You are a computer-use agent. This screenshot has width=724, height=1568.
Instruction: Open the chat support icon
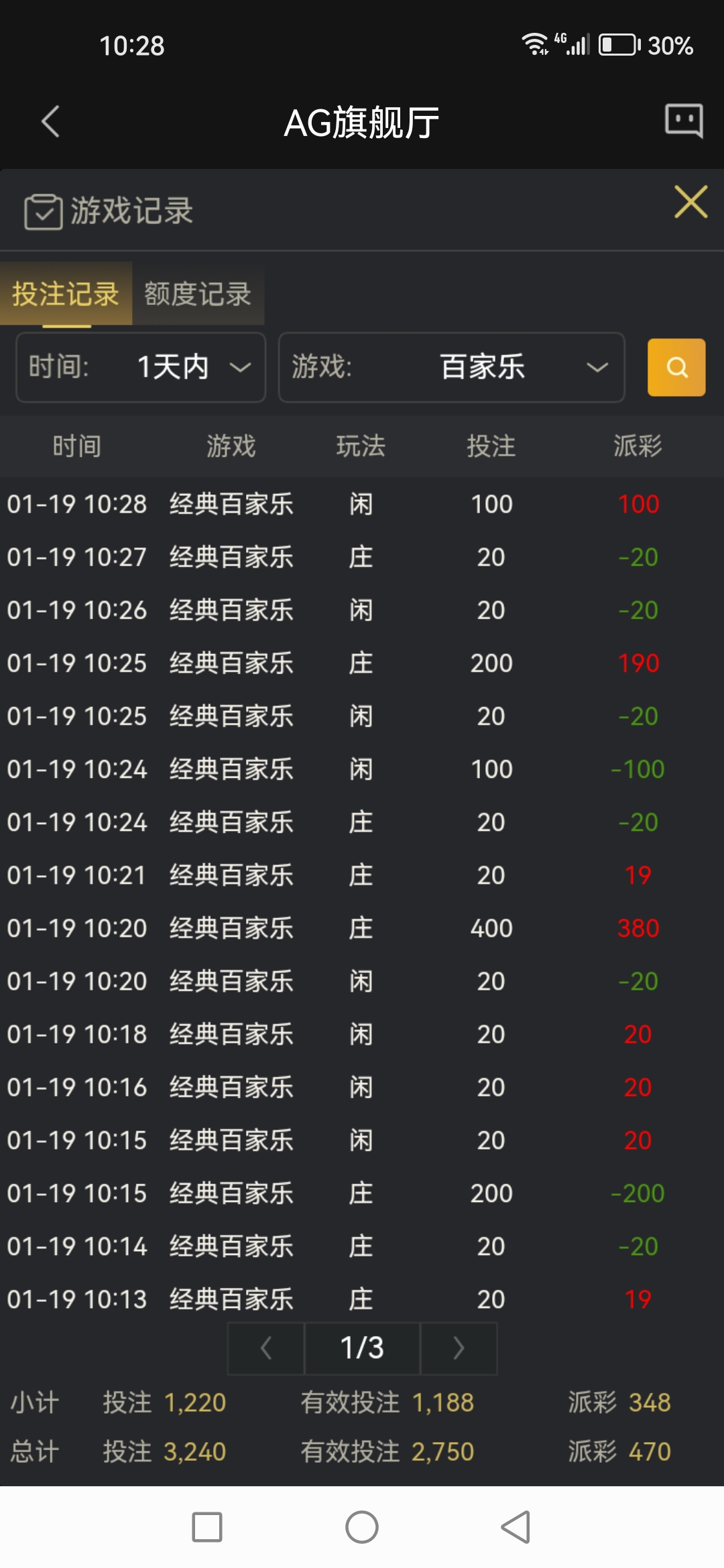684,121
